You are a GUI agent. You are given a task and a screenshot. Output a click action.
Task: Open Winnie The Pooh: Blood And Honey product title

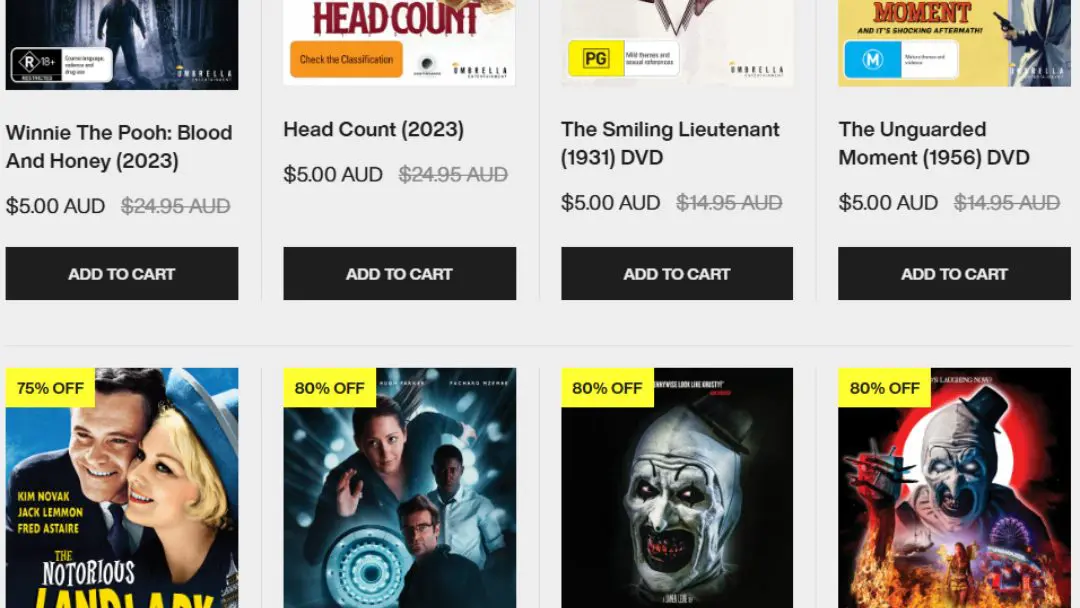[x=119, y=147]
